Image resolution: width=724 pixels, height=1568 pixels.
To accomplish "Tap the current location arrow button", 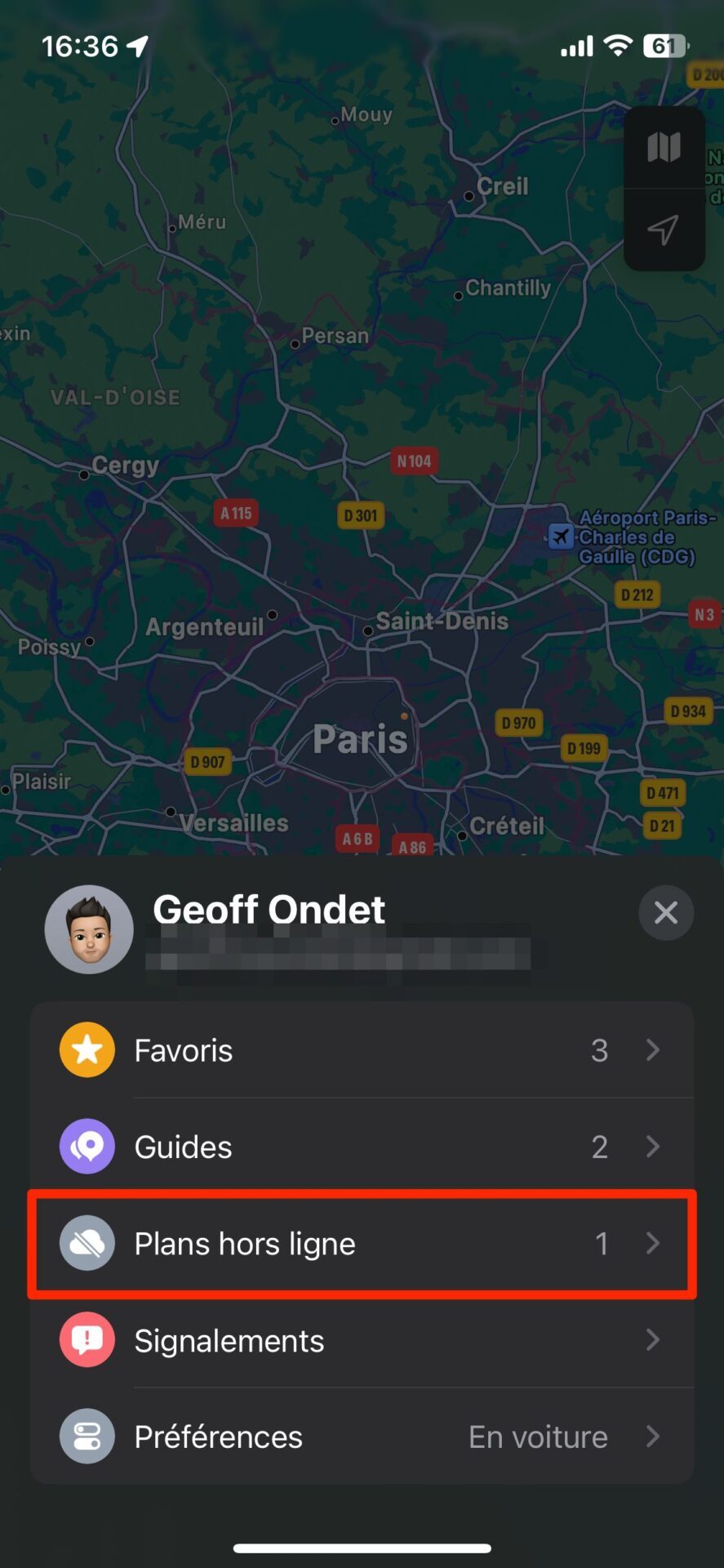I will 664,229.
